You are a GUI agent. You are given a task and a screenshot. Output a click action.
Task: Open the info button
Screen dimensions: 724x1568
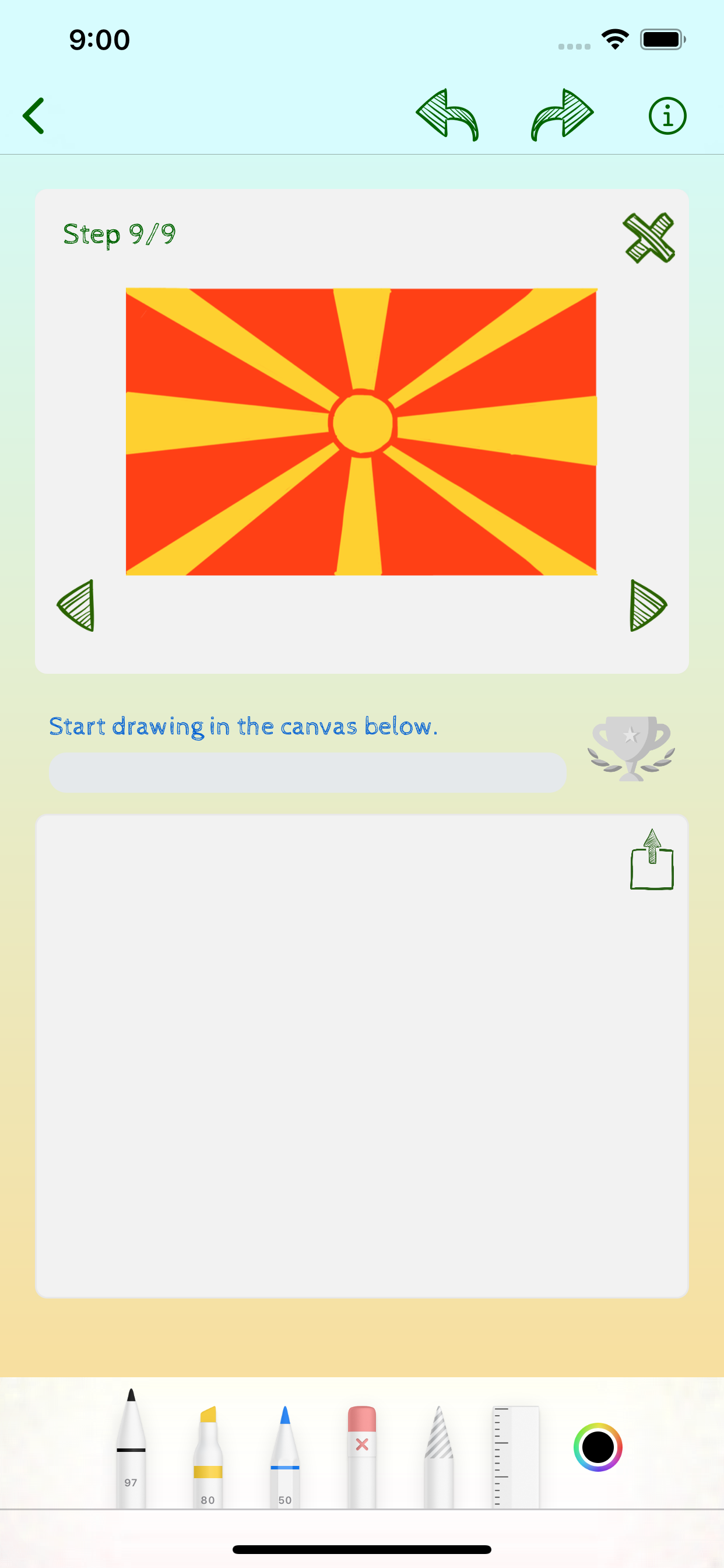(667, 116)
